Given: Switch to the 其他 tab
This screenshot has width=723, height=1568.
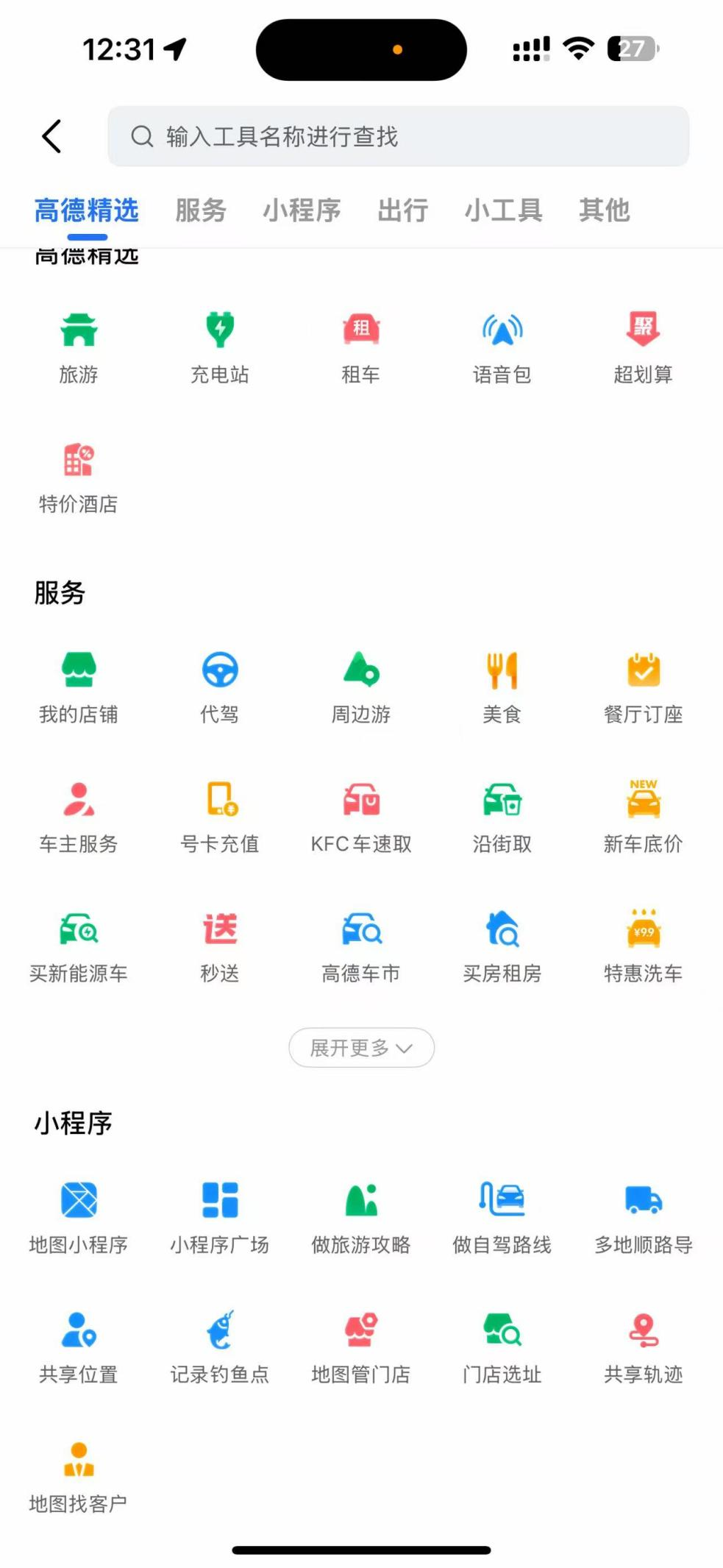Looking at the screenshot, I should 604,210.
